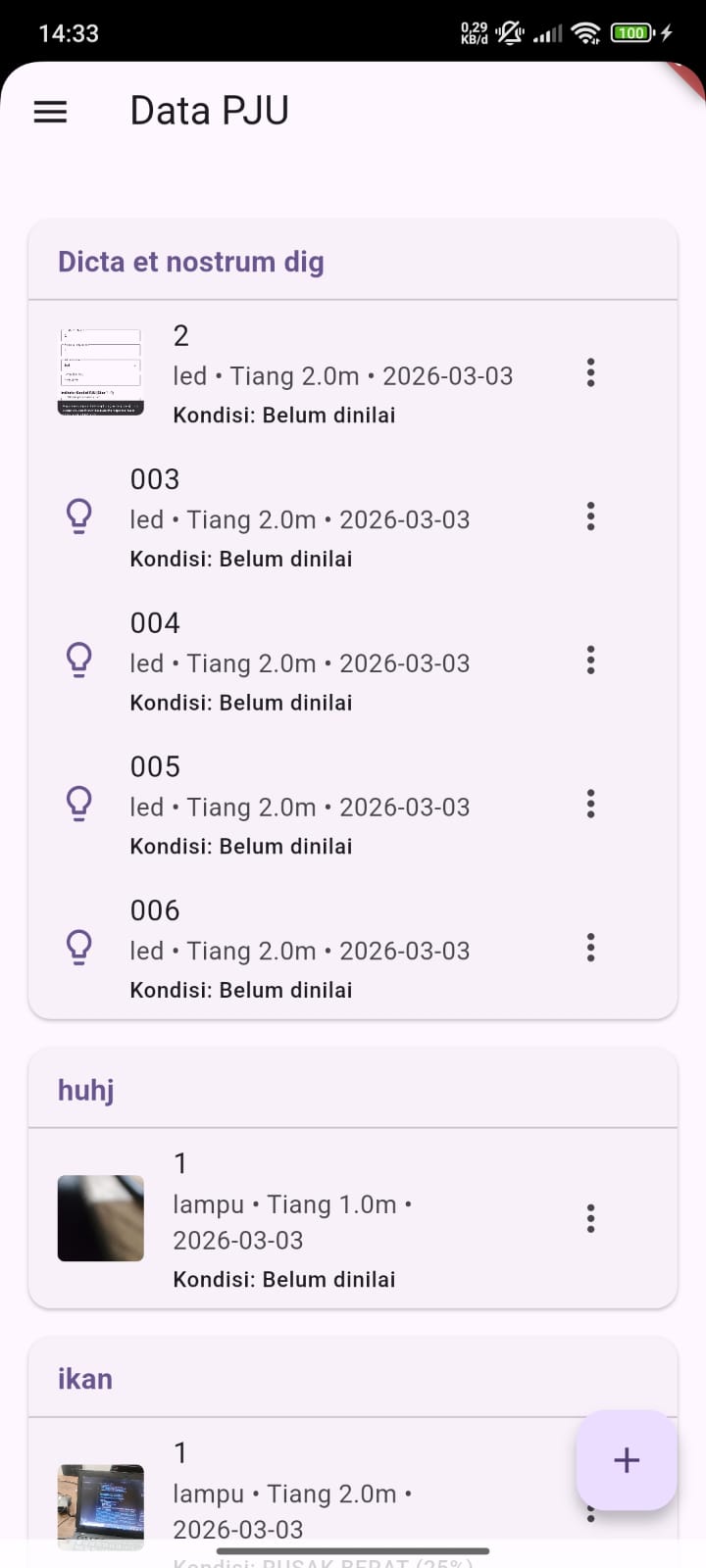Show more actions for item 004
This screenshot has height=1568, width=706.
click(590, 661)
